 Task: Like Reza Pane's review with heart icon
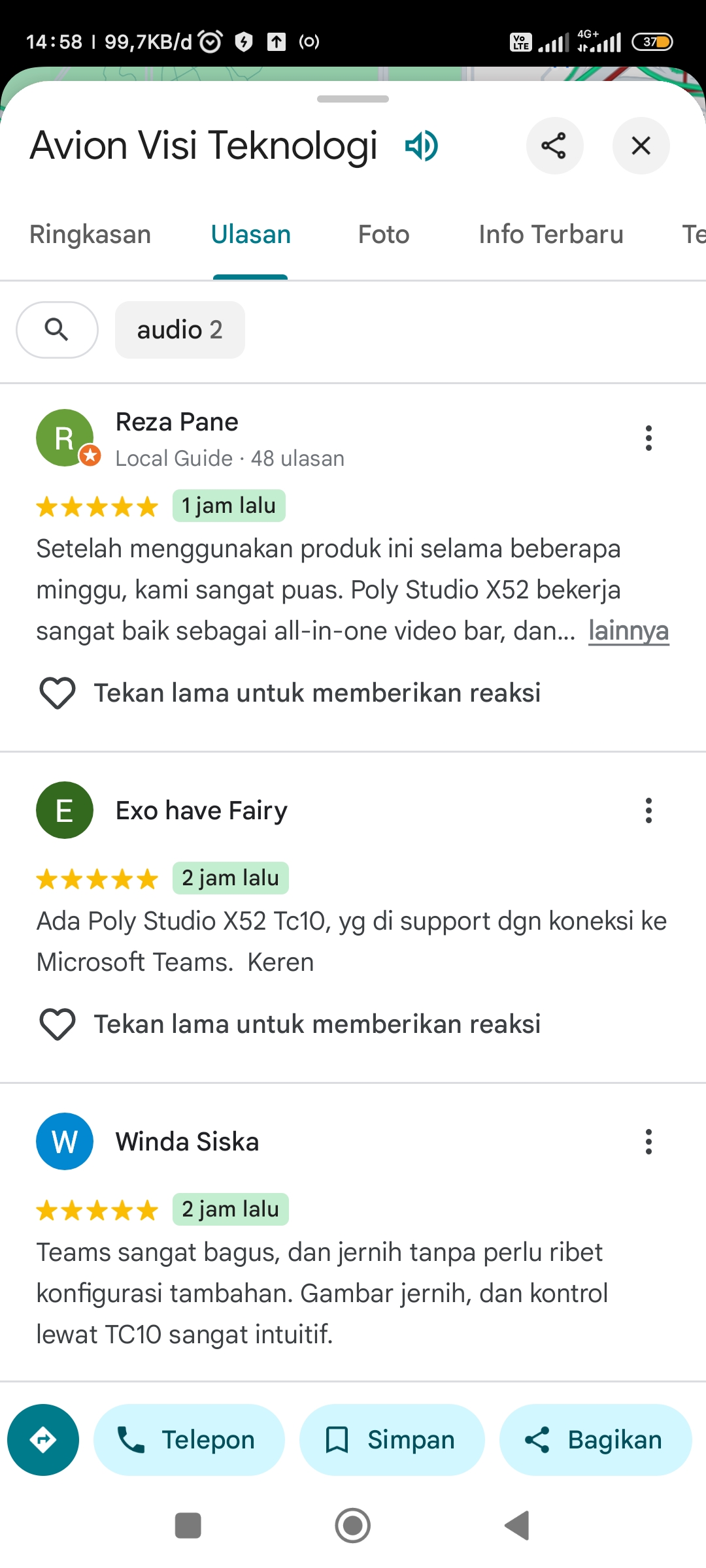tap(58, 693)
